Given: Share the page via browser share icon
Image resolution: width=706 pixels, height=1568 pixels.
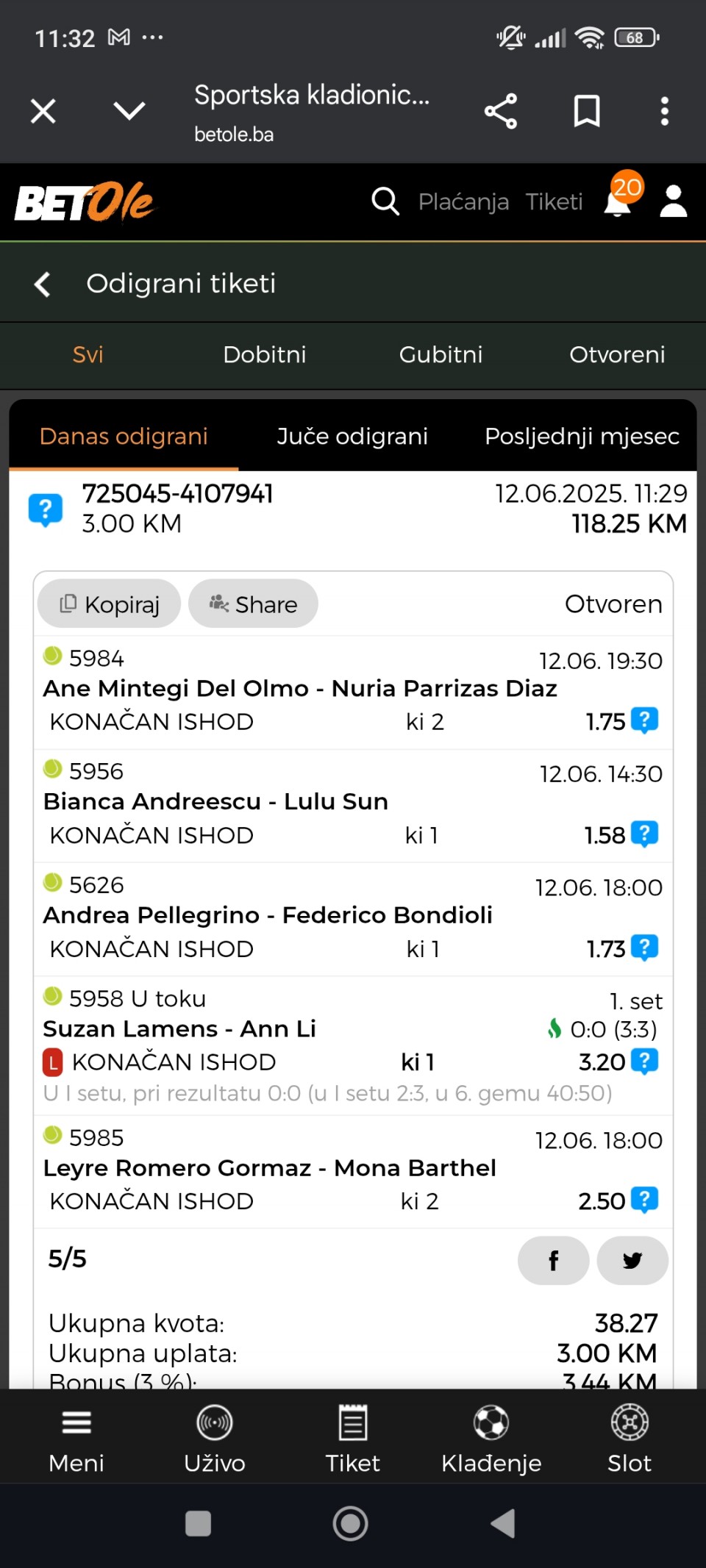Looking at the screenshot, I should click(501, 111).
